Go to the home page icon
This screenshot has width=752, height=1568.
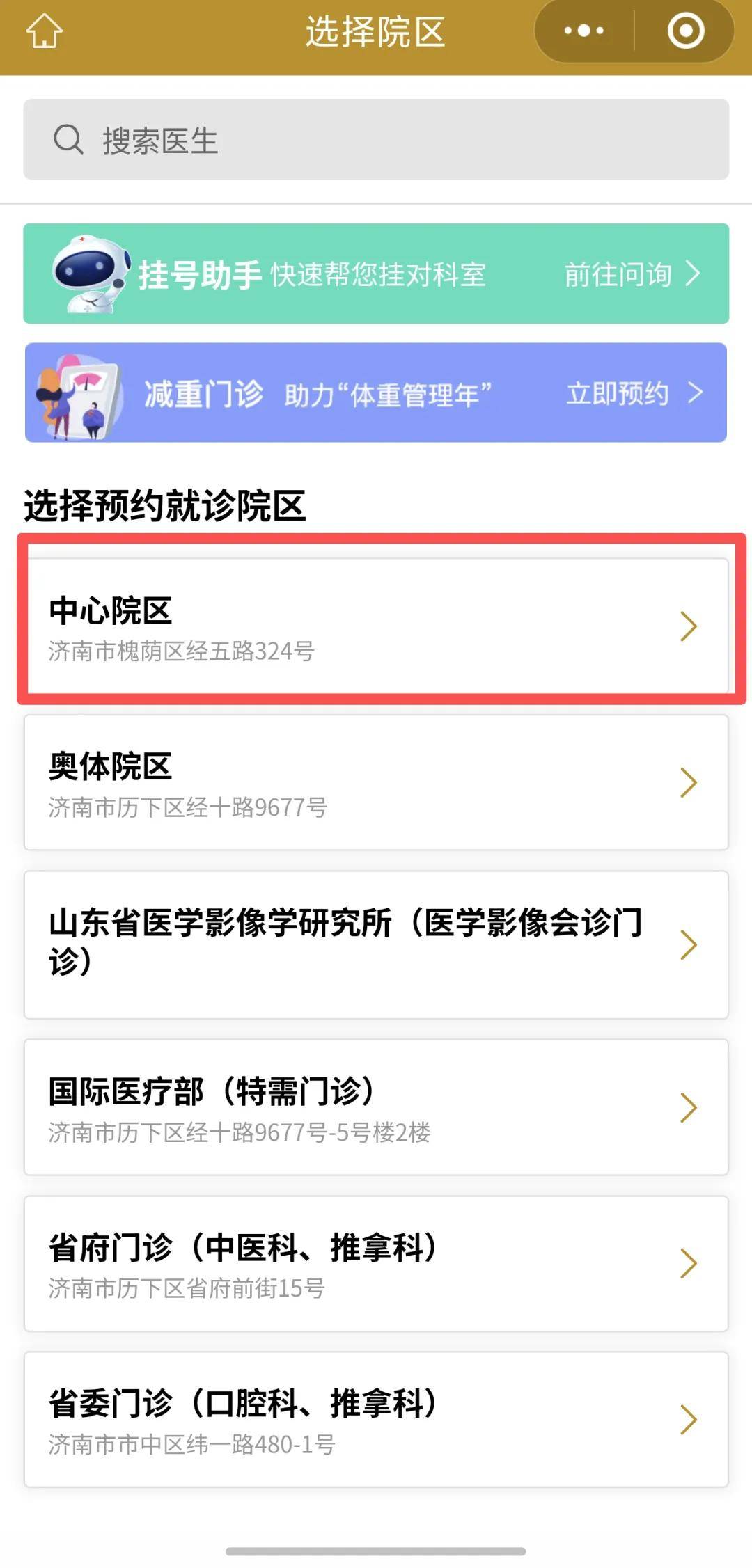pos(45,32)
